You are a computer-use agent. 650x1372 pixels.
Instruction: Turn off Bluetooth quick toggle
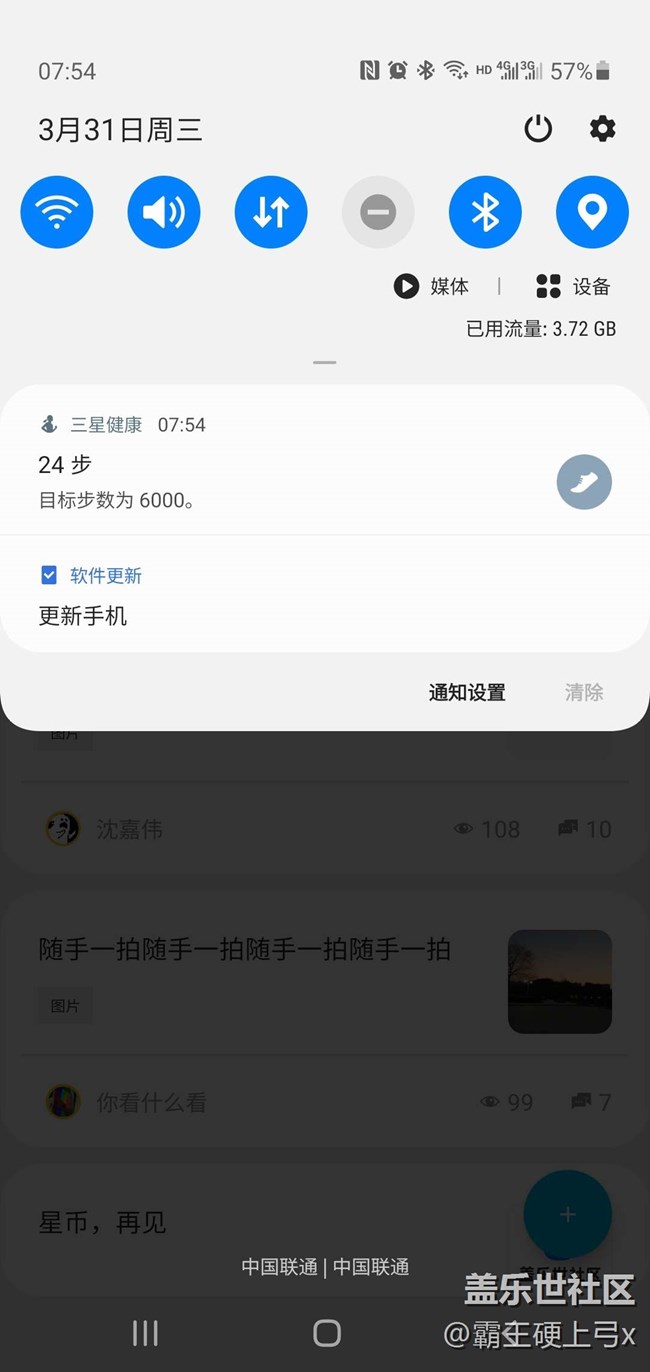tap(485, 212)
